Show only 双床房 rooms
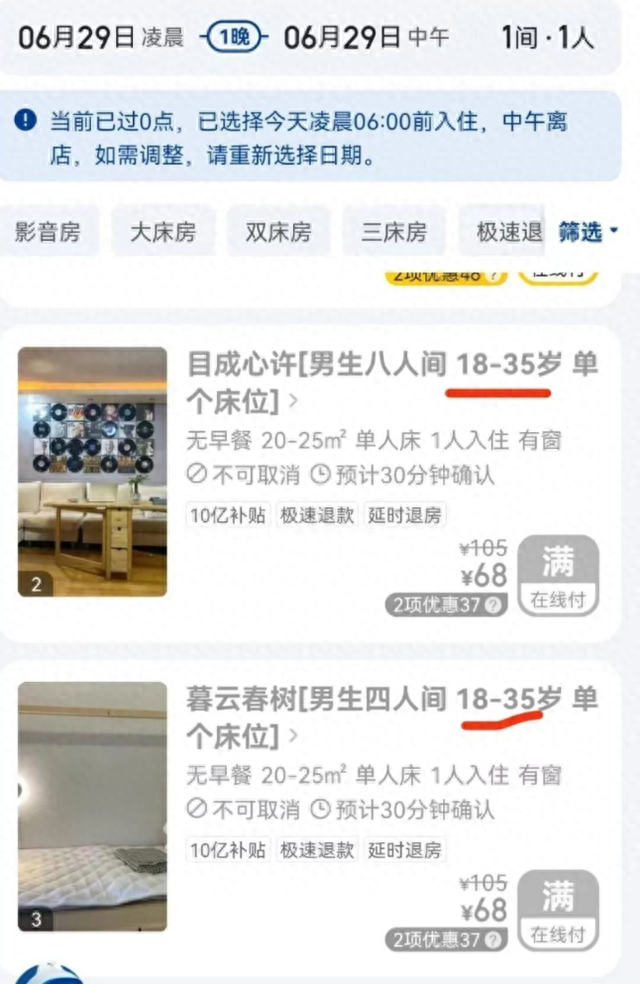 click(x=279, y=233)
